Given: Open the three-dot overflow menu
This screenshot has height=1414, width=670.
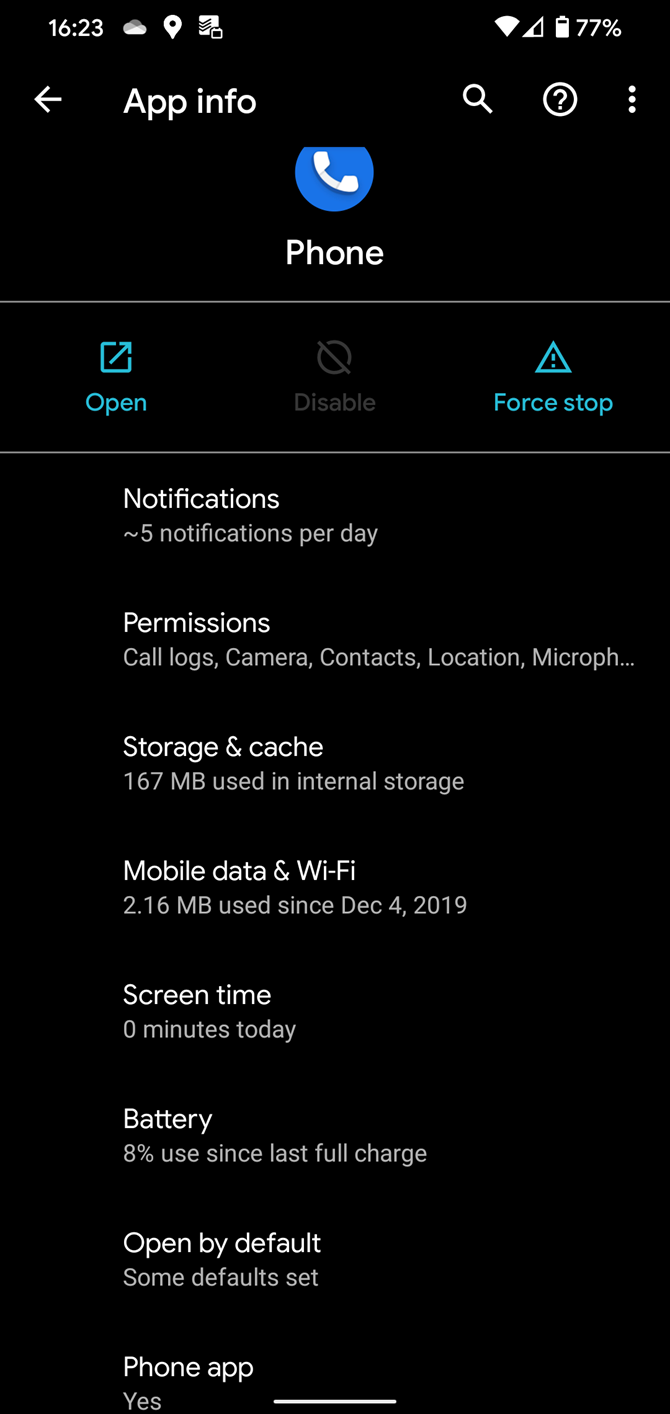Looking at the screenshot, I should pos(632,100).
